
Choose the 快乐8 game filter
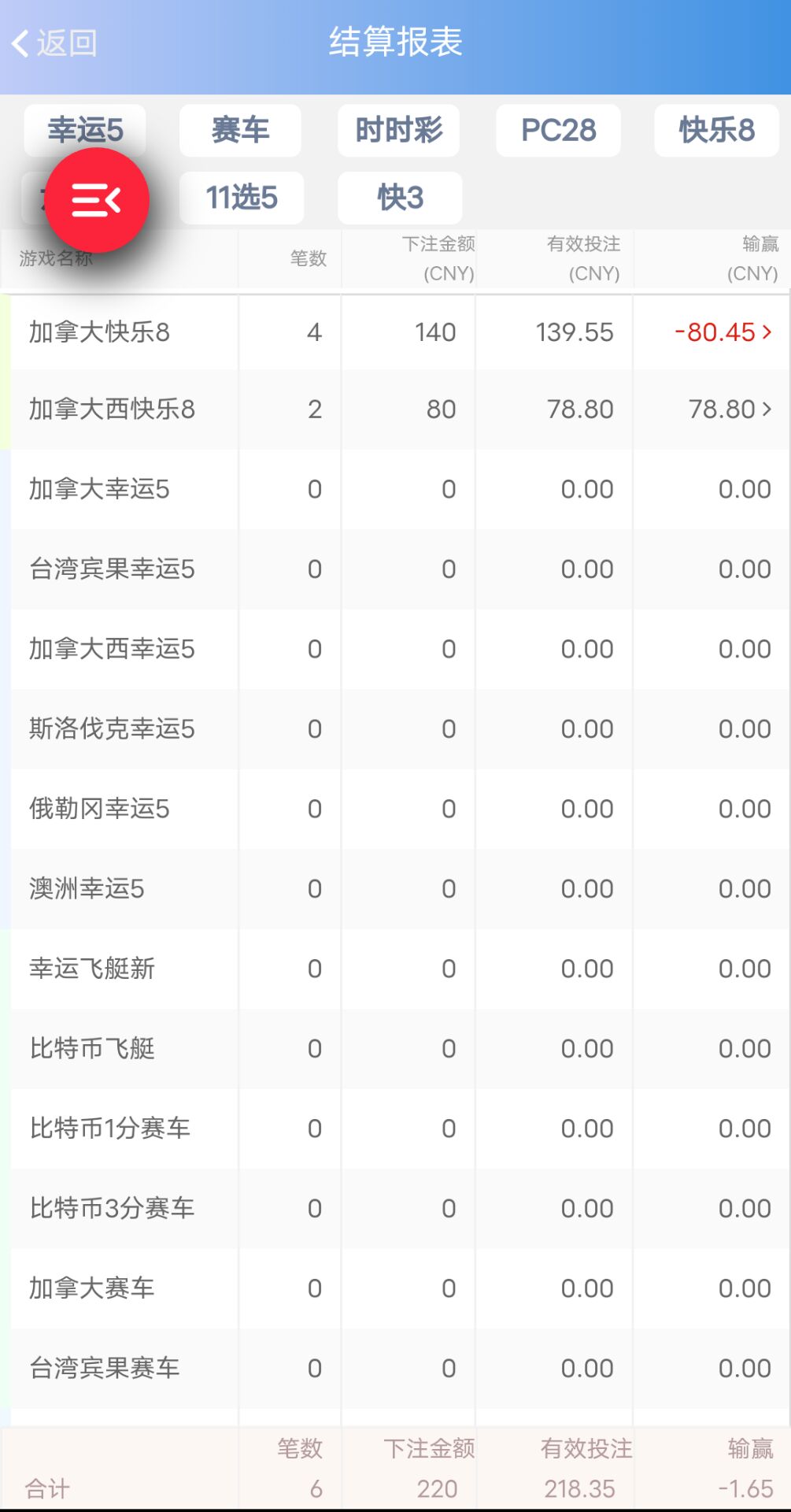pyautogui.click(x=715, y=131)
